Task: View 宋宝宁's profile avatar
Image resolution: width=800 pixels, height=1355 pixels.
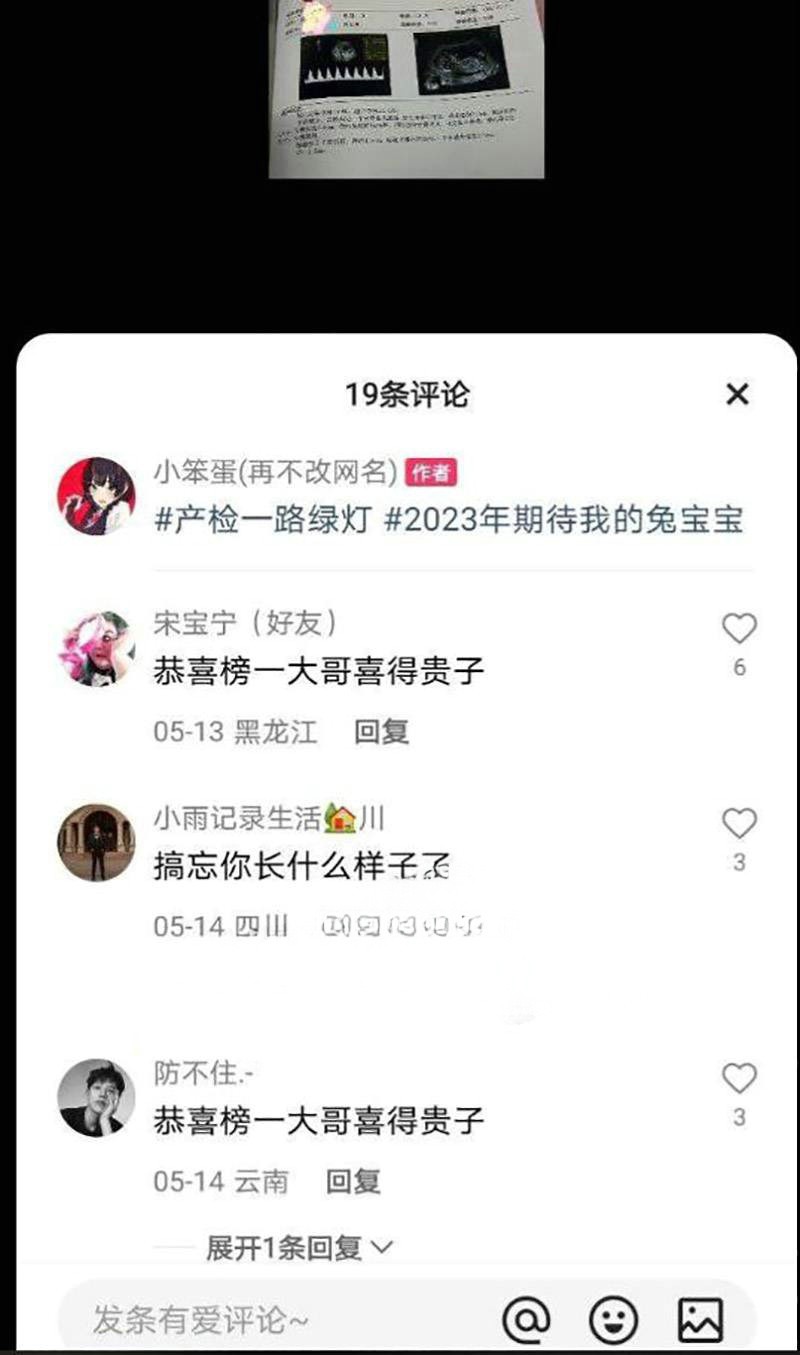Action: (96, 648)
